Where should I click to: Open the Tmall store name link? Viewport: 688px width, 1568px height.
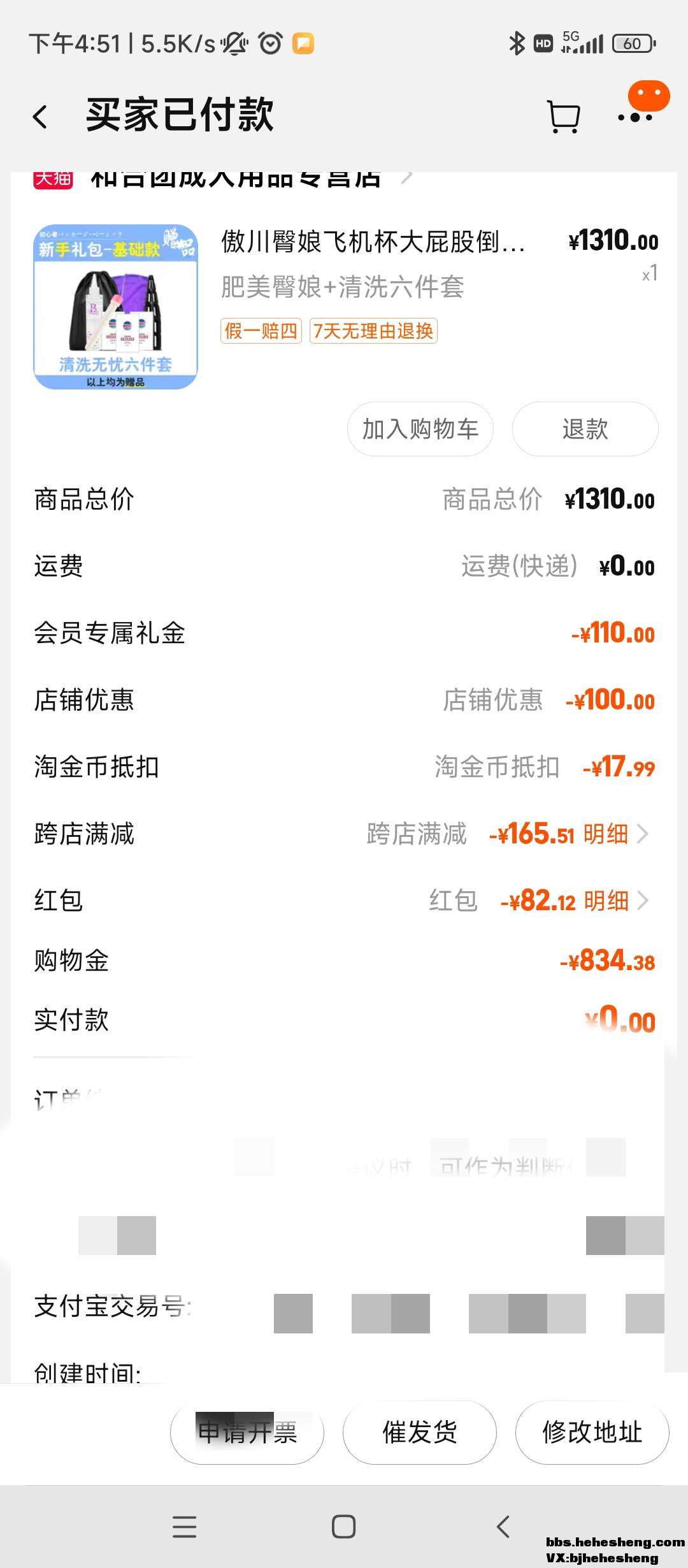click(x=236, y=178)
